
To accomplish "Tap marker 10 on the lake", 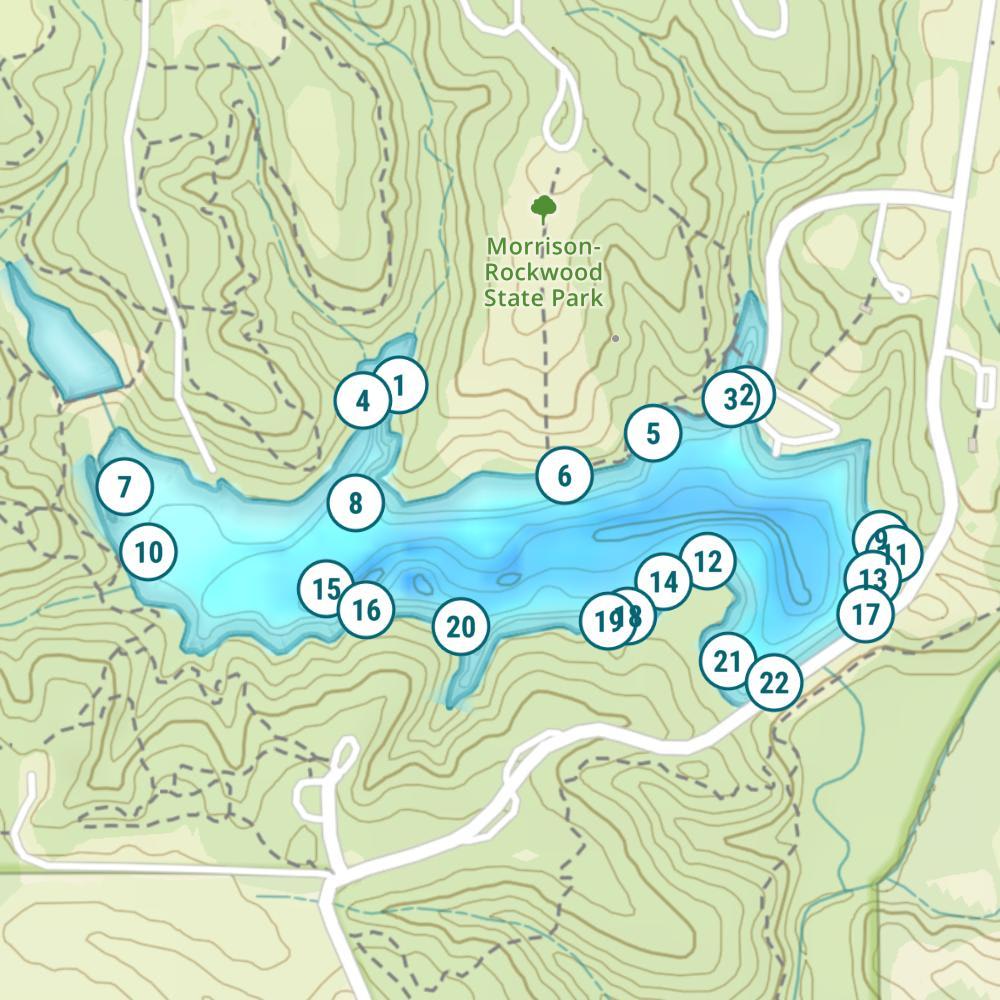I will coord(148,551).
